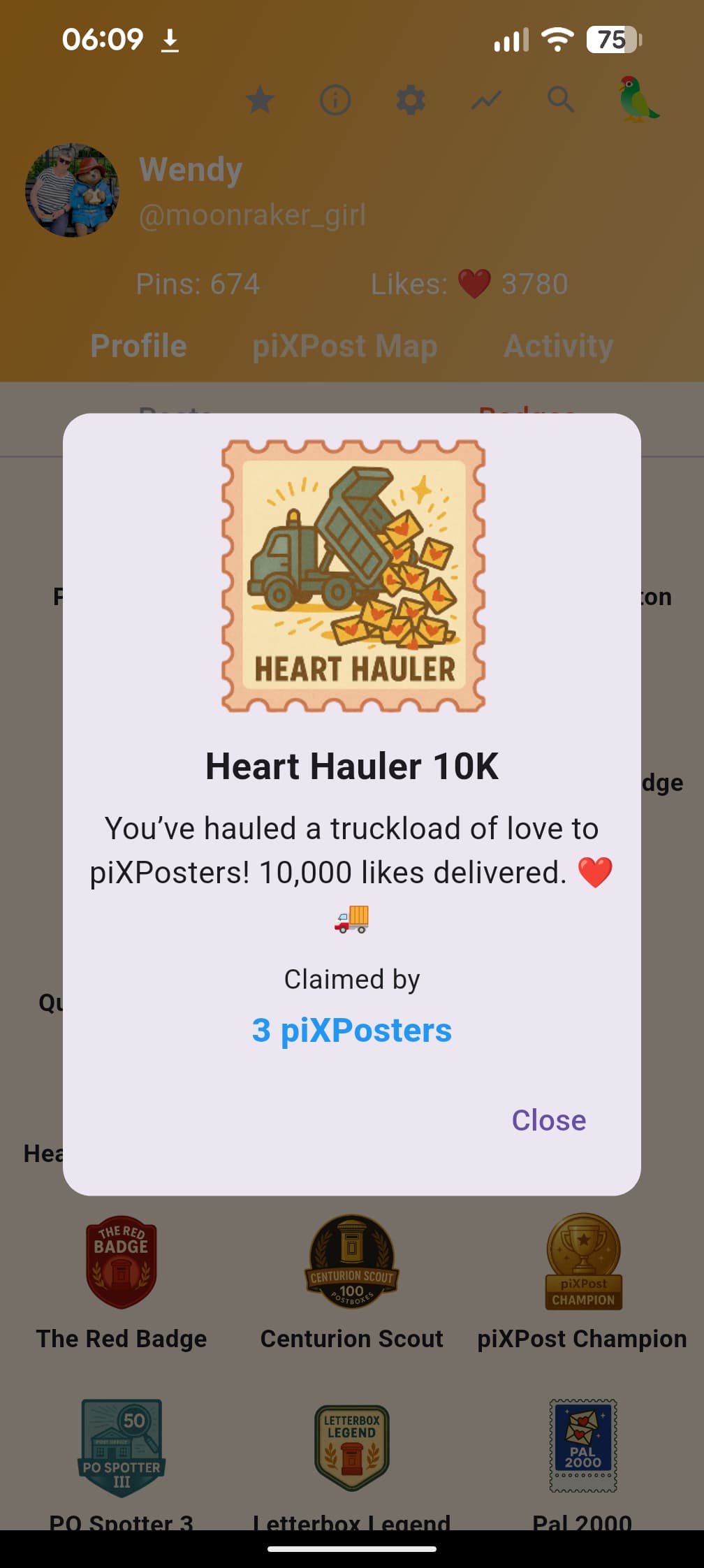View Wendy's profile picture

[72, 190]
